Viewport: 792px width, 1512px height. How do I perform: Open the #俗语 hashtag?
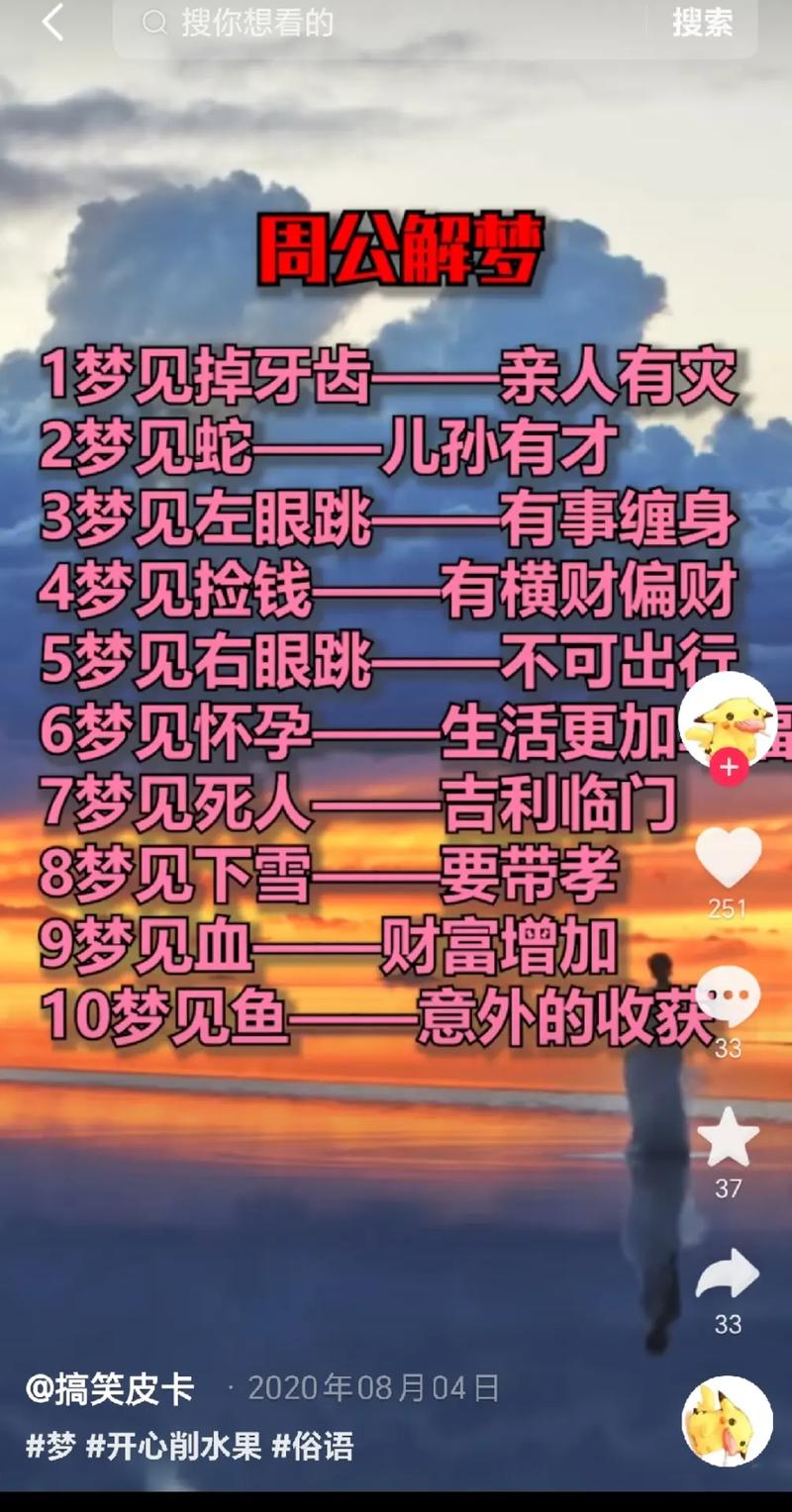(312, 1446)
